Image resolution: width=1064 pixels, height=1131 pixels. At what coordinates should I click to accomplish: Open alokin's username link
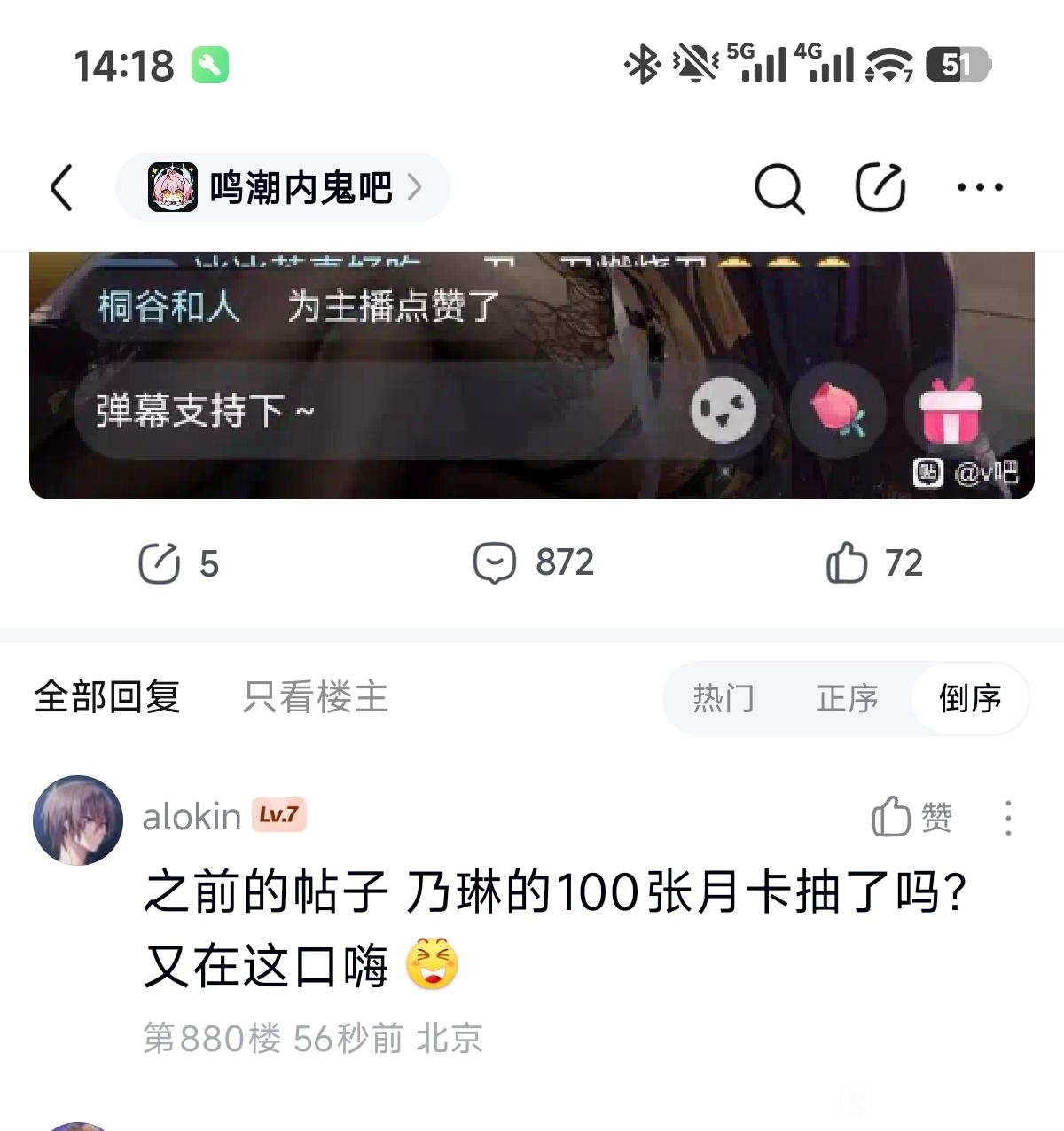point(192,817)
